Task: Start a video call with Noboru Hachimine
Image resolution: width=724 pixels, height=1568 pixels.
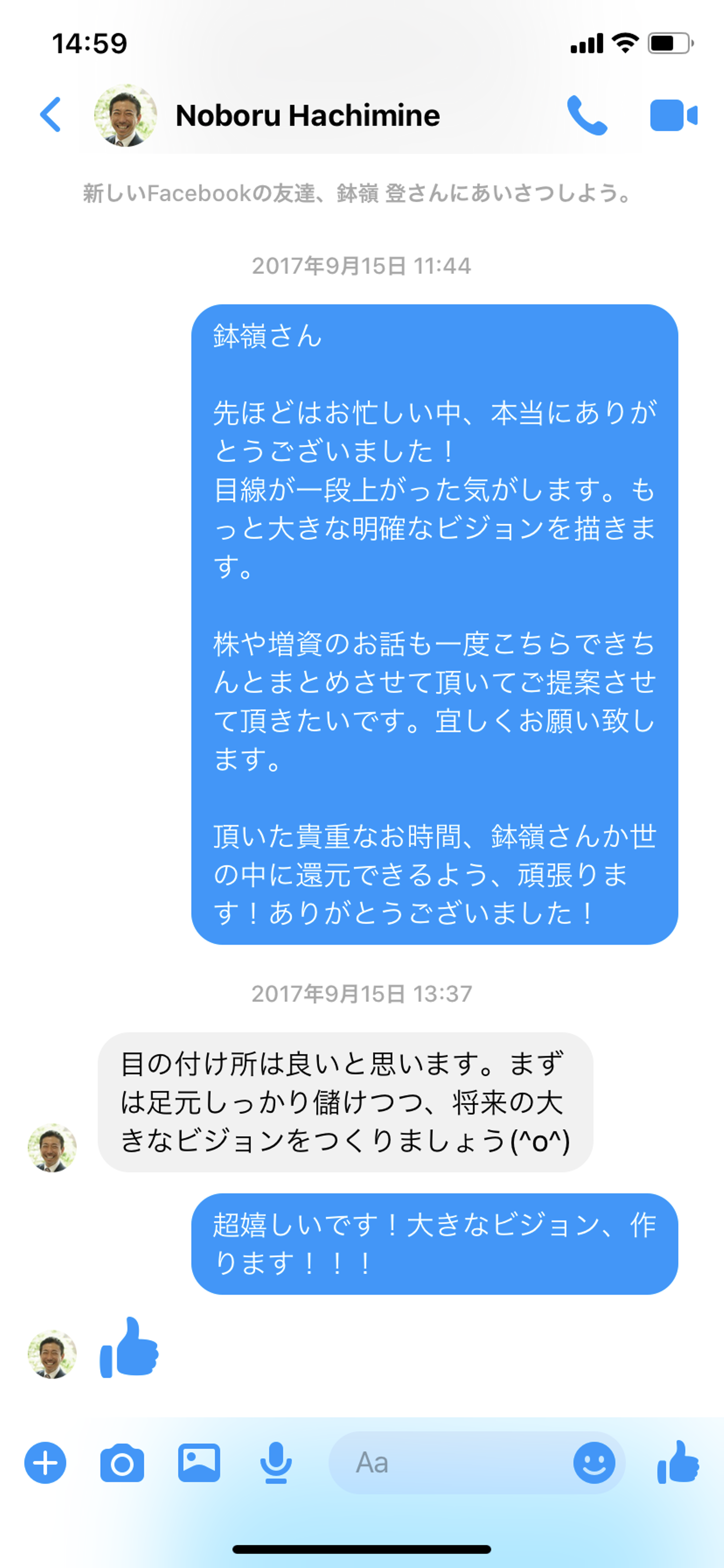Action: pyautogui.click(x=673, y=115)
